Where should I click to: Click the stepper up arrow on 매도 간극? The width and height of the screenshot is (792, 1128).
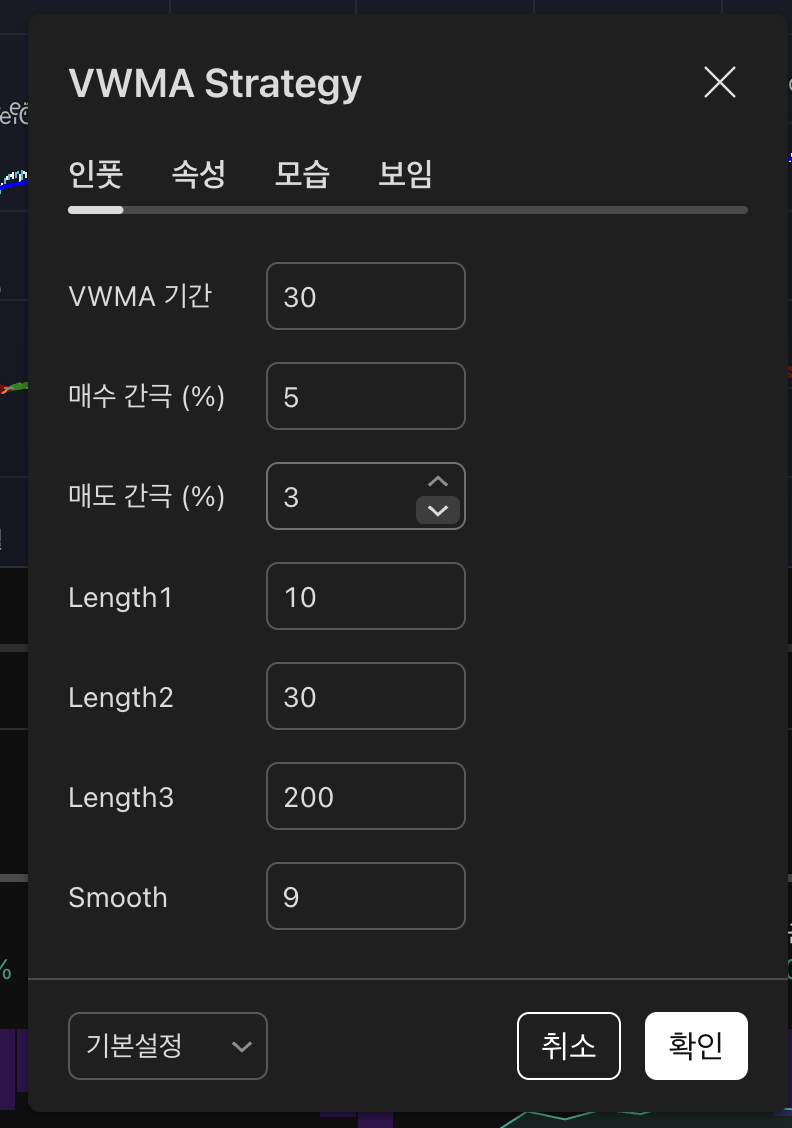coord(437,481)
